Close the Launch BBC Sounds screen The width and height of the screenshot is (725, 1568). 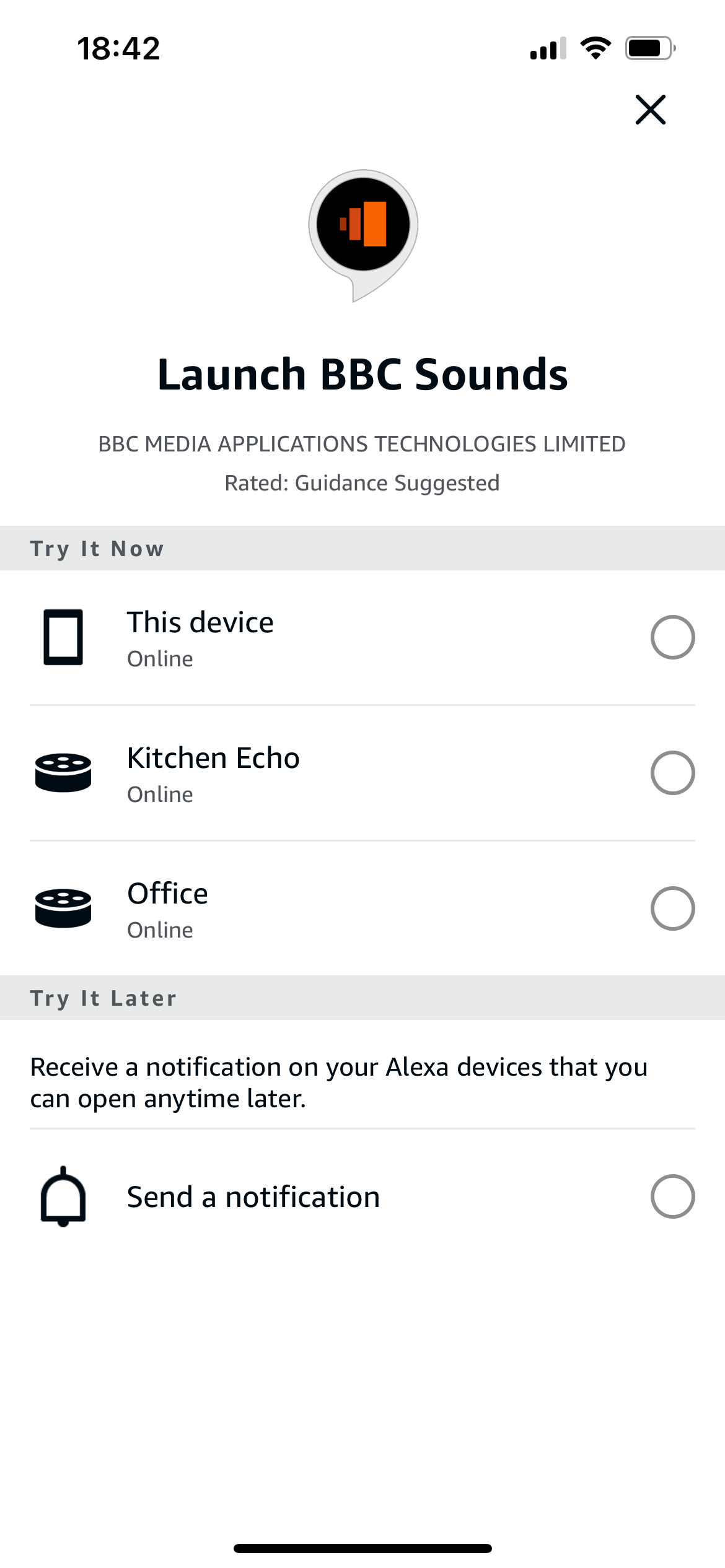650,110
